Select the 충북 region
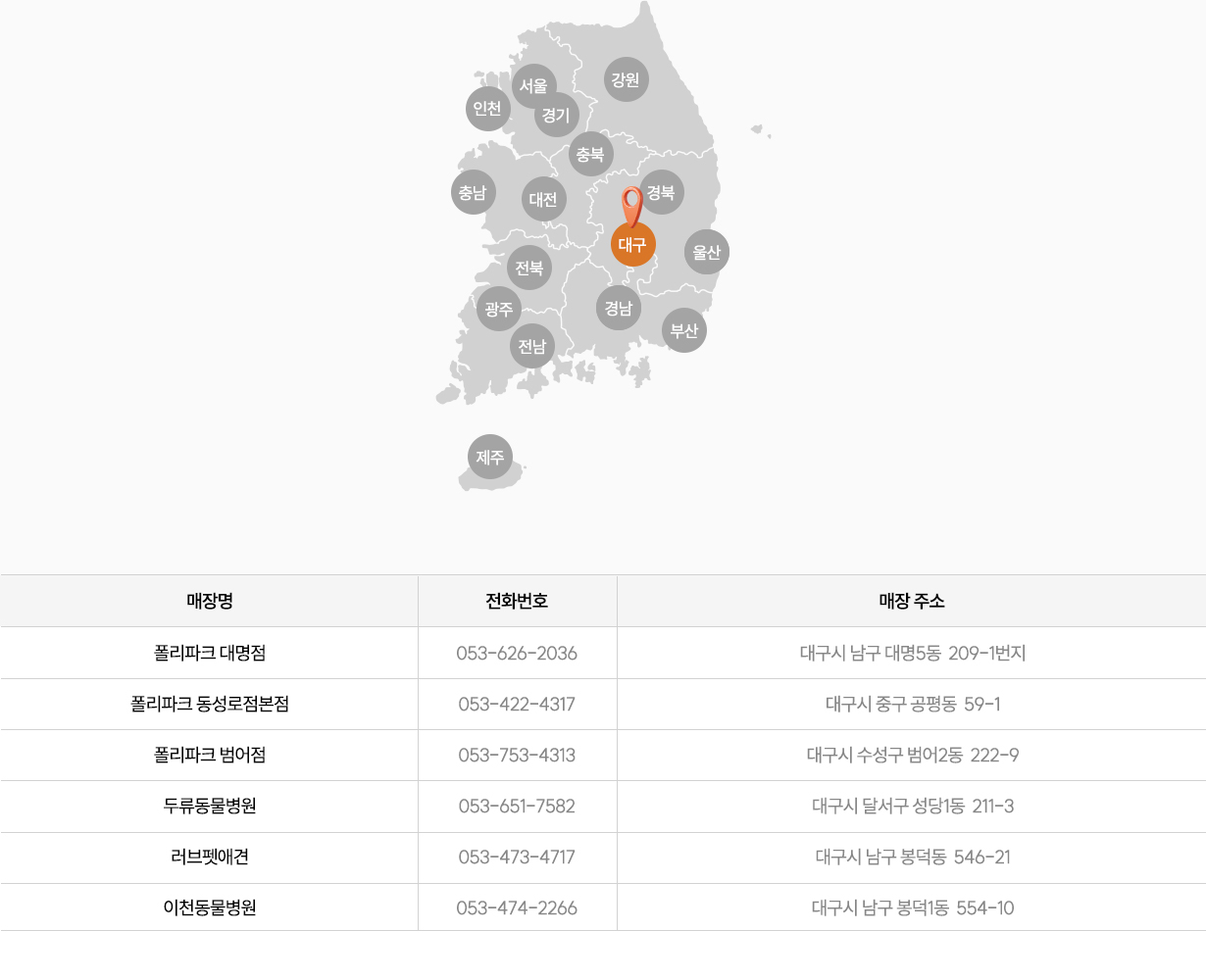Screen dimensions: 1206x980 (x=590, y=155)
